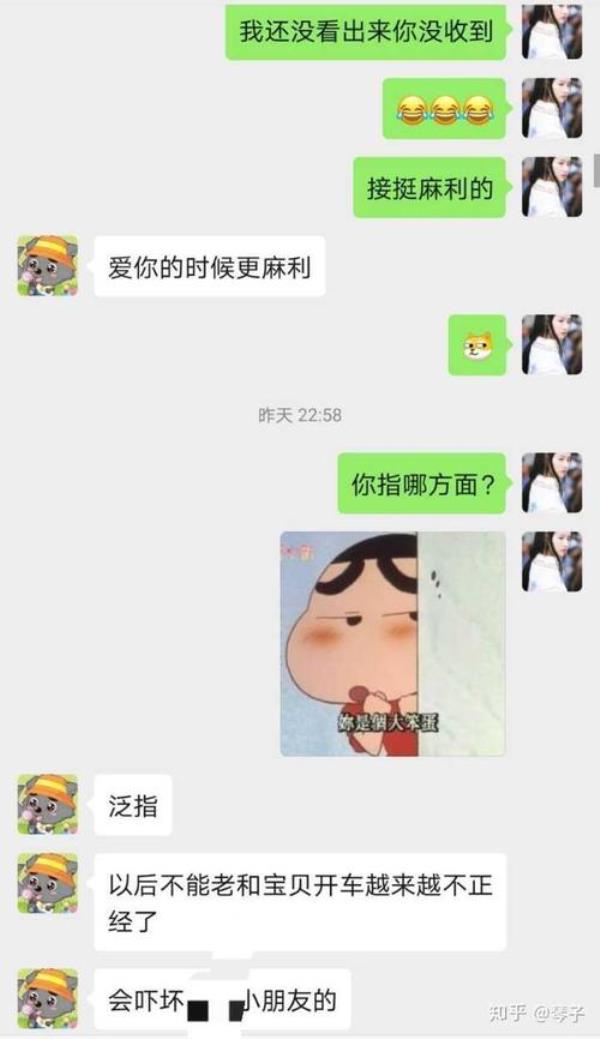The width and height of the screenshot is (600, 1039).
Task: Open the Crayon Shin-chan sticker image
Action: click(392, 643)
